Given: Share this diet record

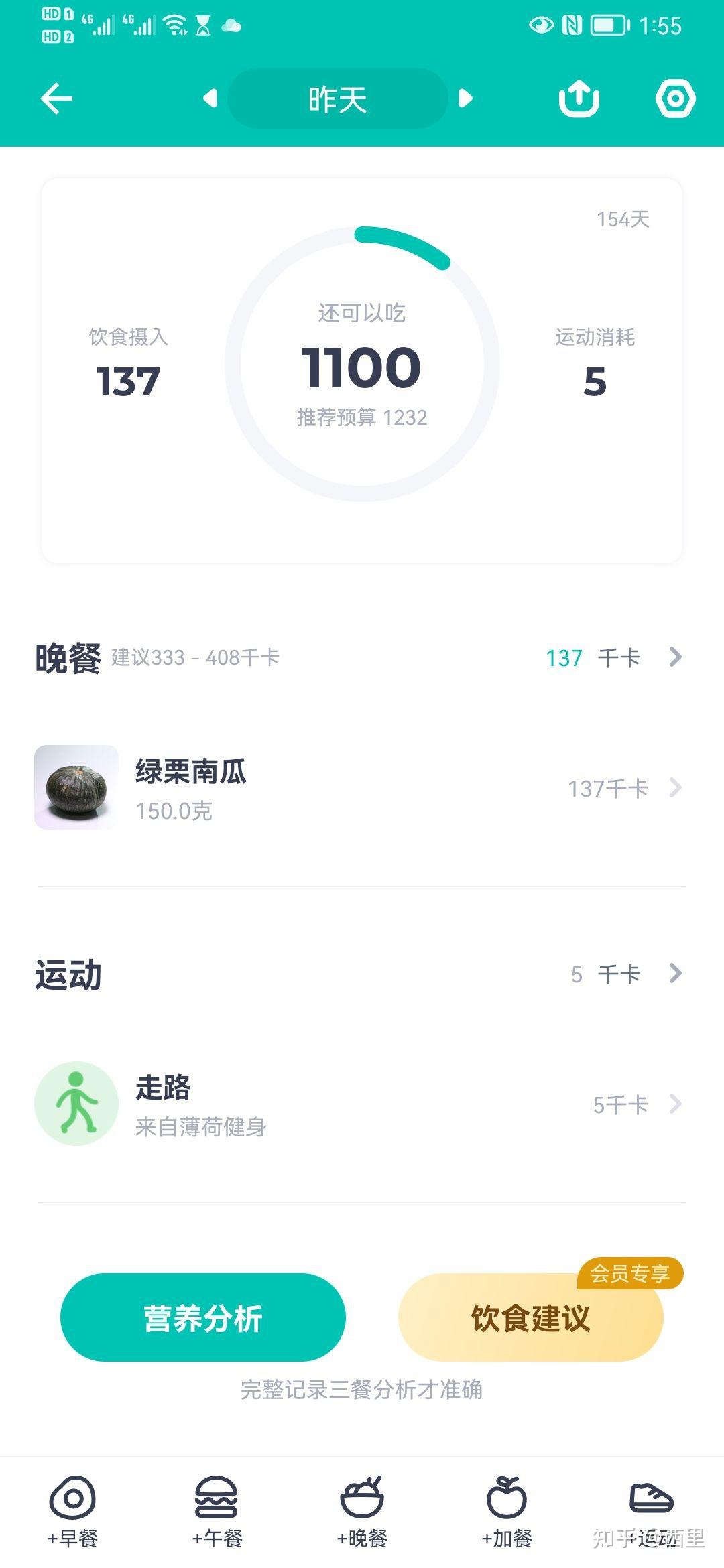Looking at the screenshot, I should [x=579, y=99].
